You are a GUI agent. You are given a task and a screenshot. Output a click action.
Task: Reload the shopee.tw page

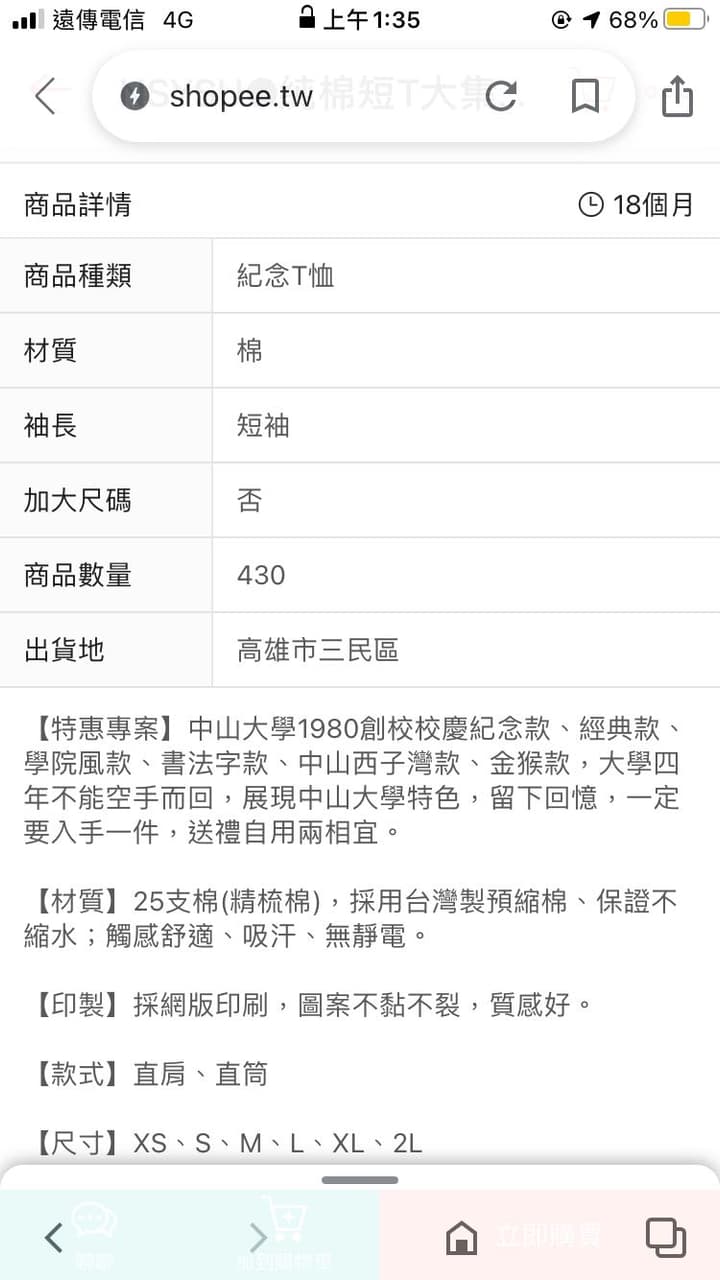coord(501,96)
